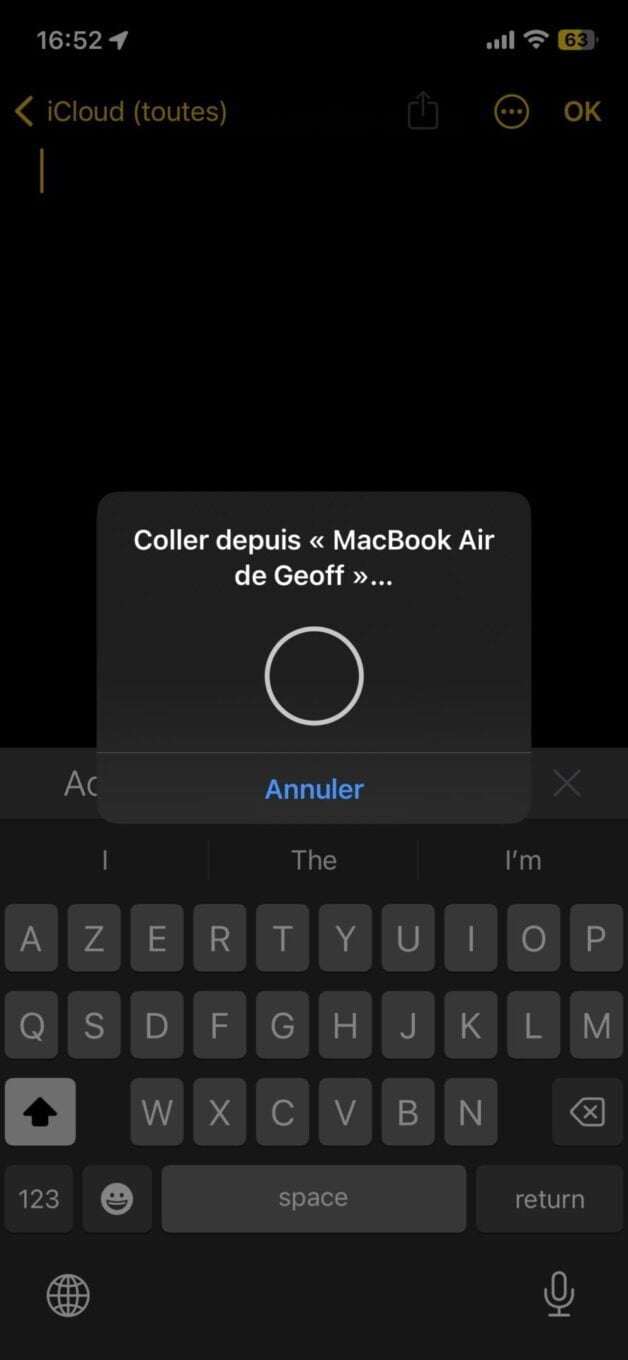628x1360 pixels.
Task: Hit the backspace key
Action: (x=587, y=1111)
